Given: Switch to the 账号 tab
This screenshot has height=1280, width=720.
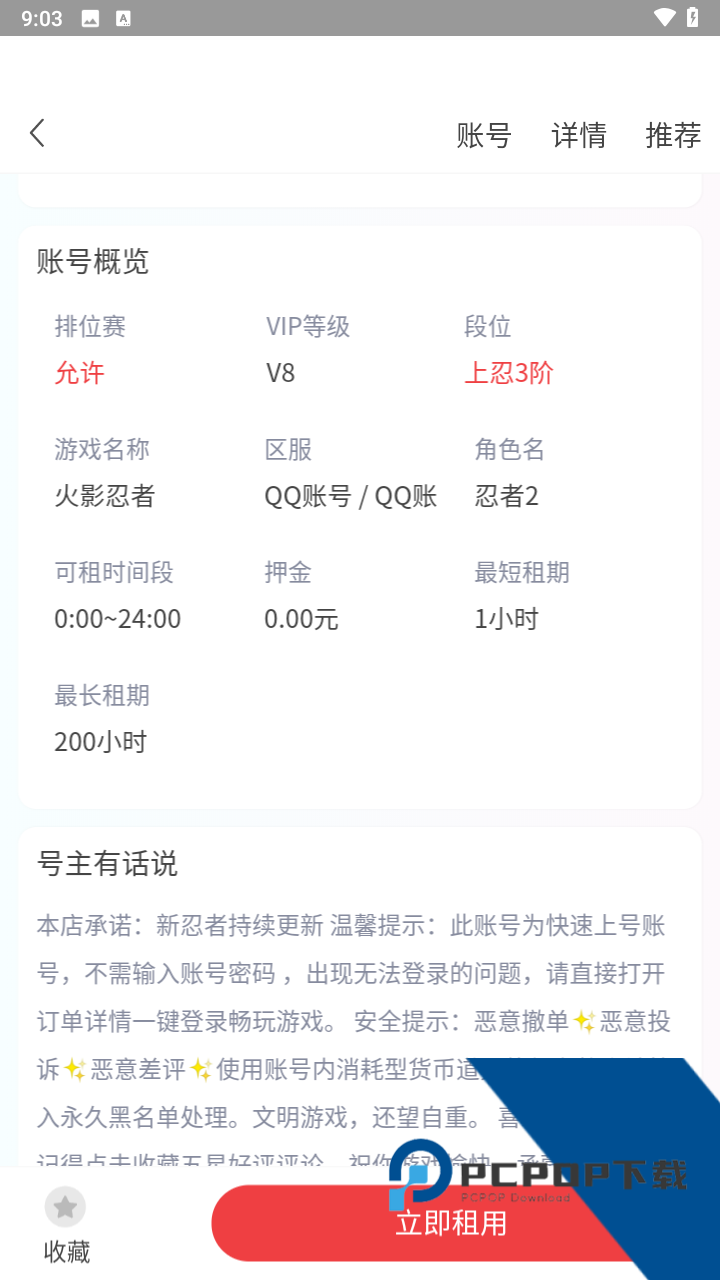Looking at the screenshot, I should coord(484,135).
